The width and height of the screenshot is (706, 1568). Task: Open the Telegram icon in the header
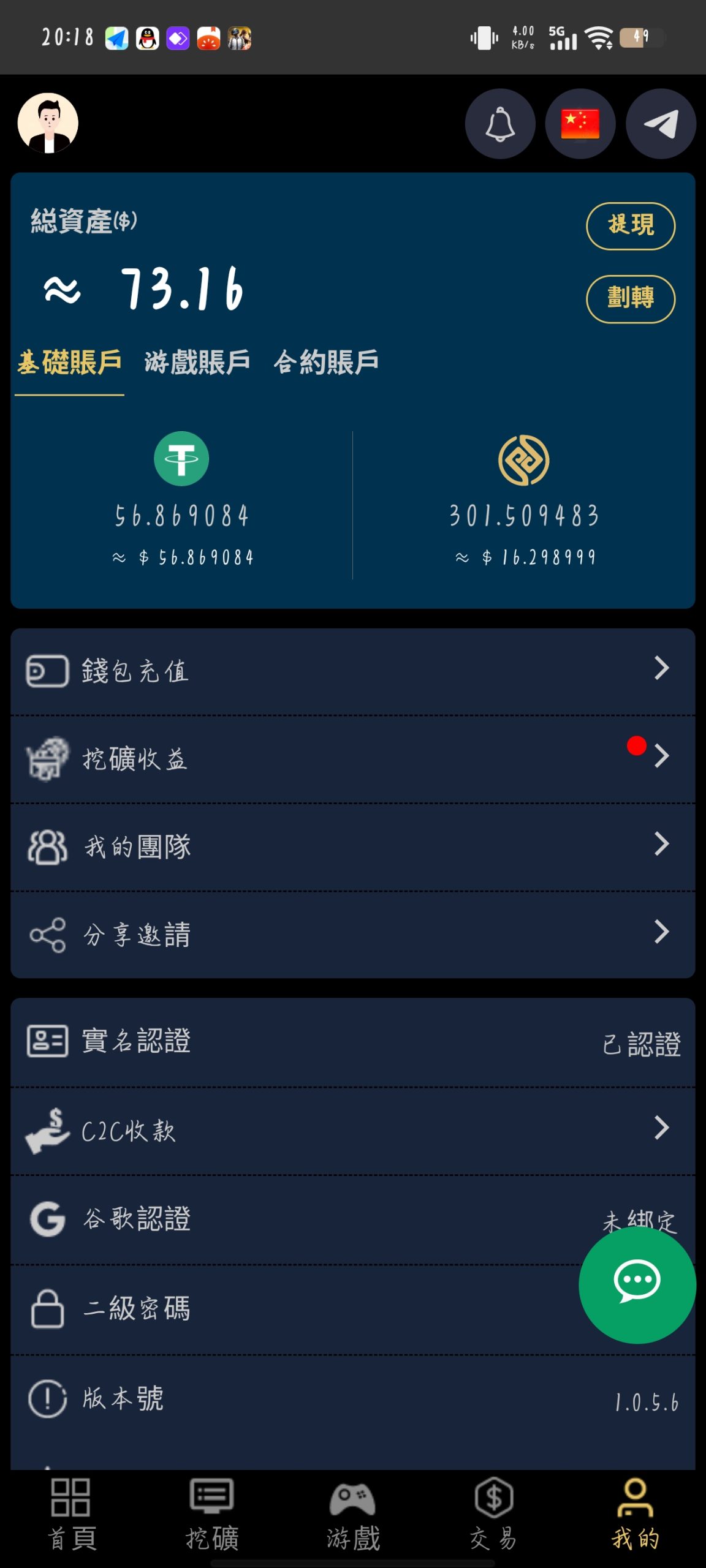661,123
